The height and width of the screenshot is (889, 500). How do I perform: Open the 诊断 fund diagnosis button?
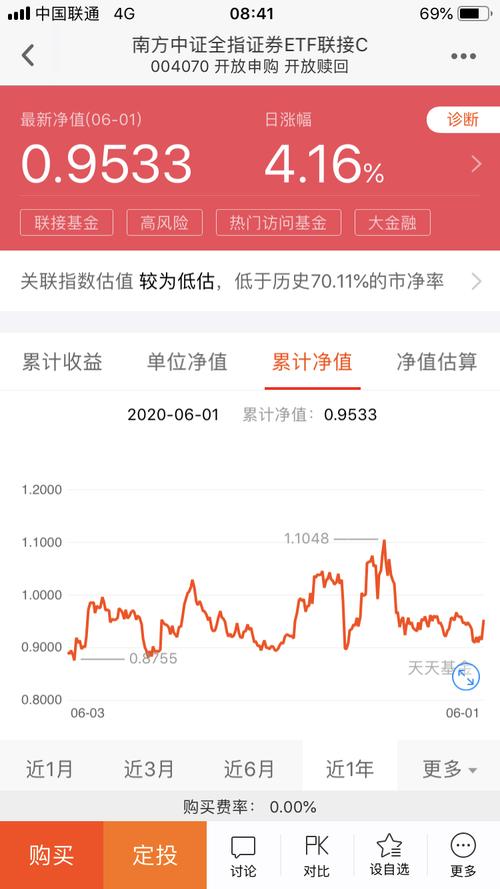(x=463, y=120)
